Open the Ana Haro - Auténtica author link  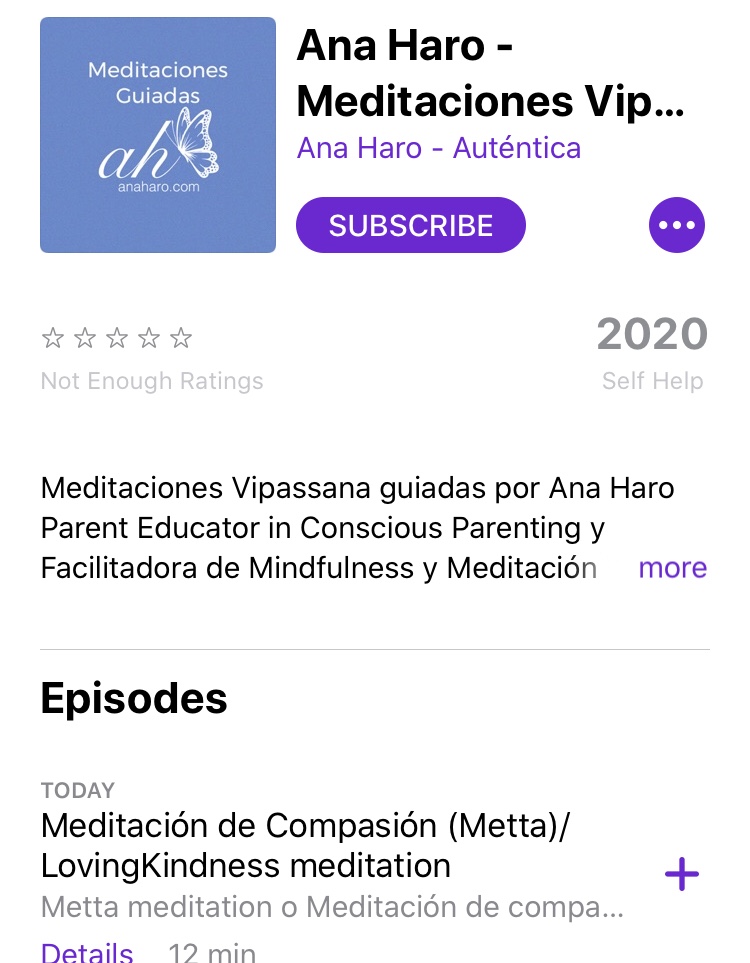click(x=438, y=149)
